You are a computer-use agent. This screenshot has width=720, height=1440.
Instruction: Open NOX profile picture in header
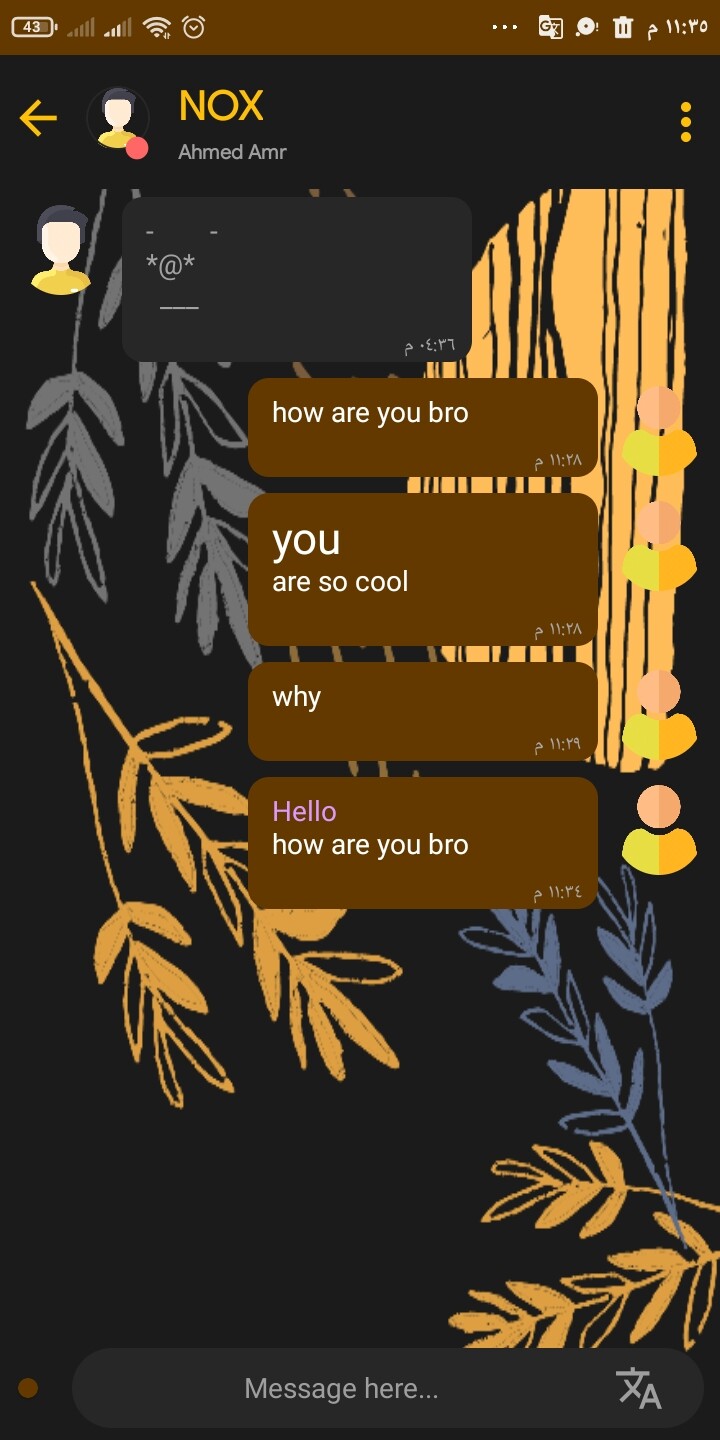pos(118,120)
